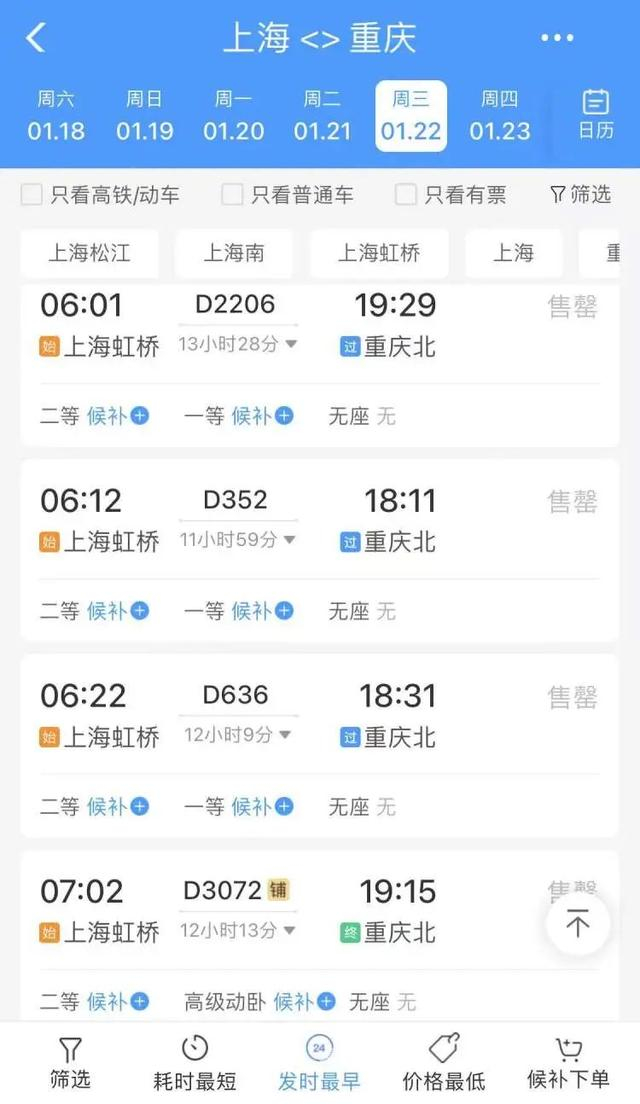Open the three-dot overflow menu

pyautogui.click(x=557, y=38)
